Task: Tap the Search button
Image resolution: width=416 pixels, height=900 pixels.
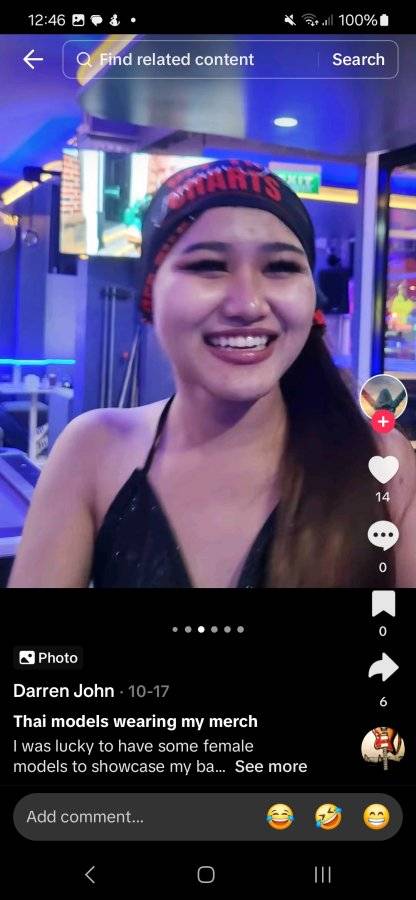Action: click(358, 59)
